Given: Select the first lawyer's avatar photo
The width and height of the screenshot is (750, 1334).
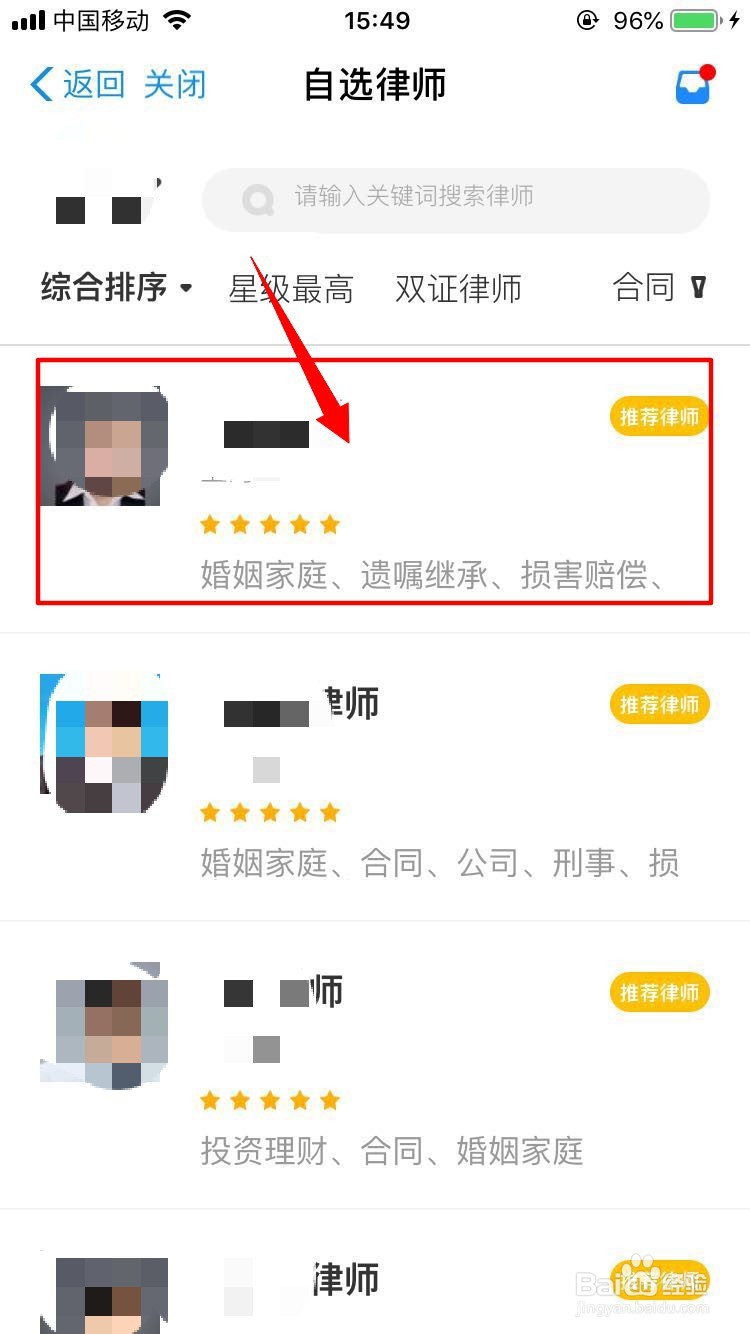Looking at the screenshot, I should tap(103, 446).
